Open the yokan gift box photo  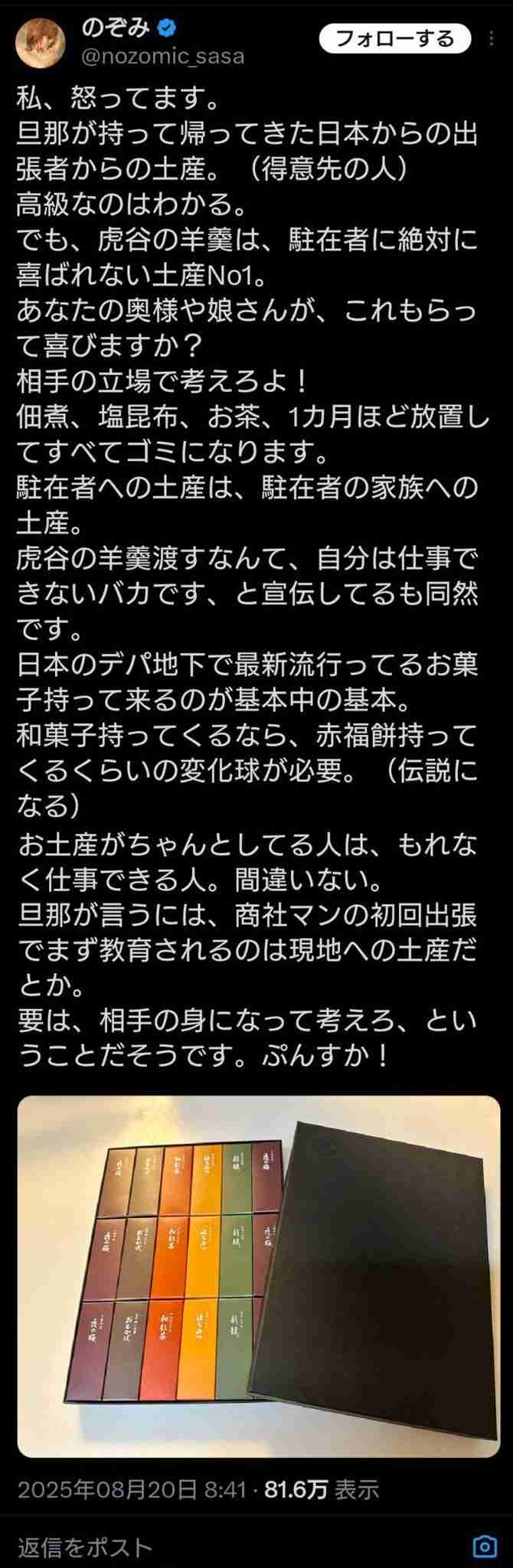click(258, 1276)
